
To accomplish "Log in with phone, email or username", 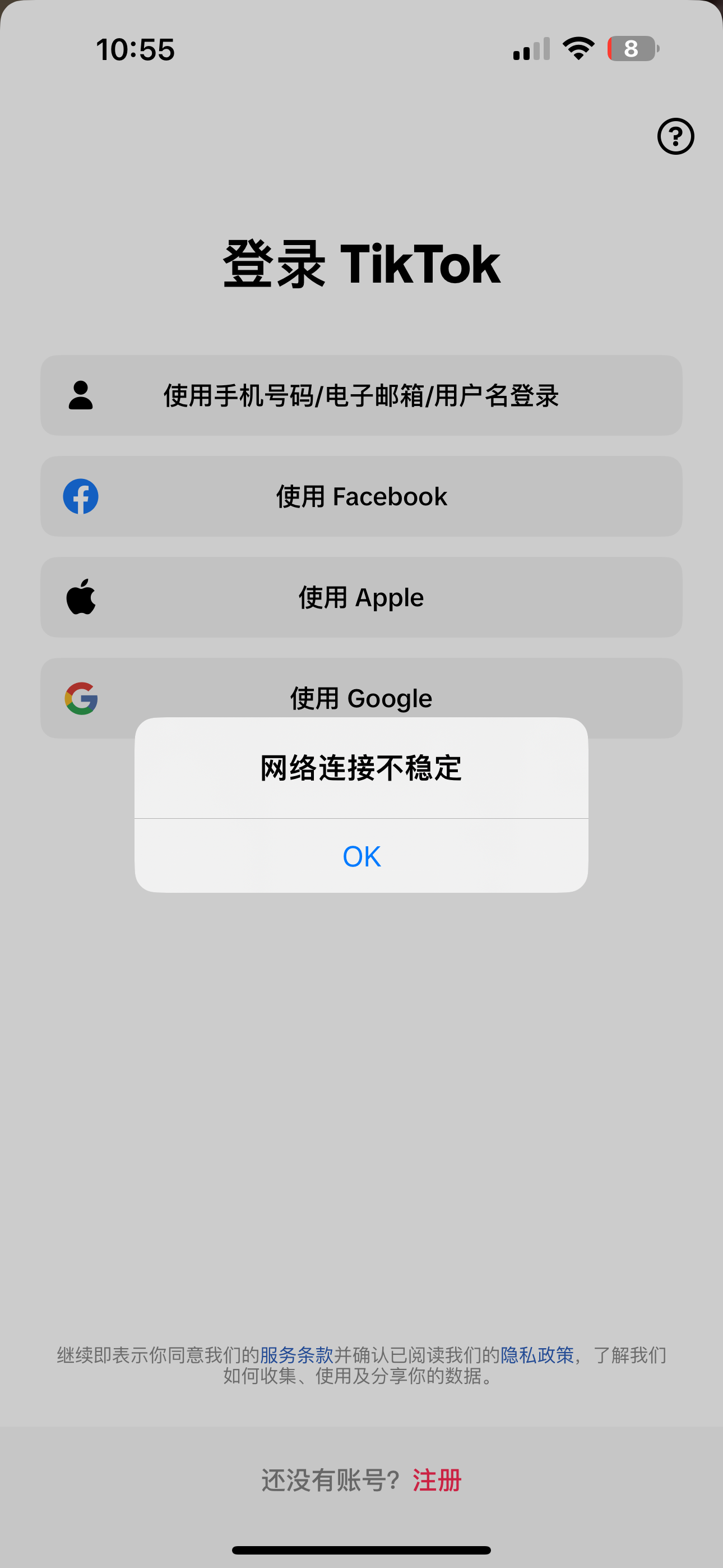I will [x=361, y=396].
